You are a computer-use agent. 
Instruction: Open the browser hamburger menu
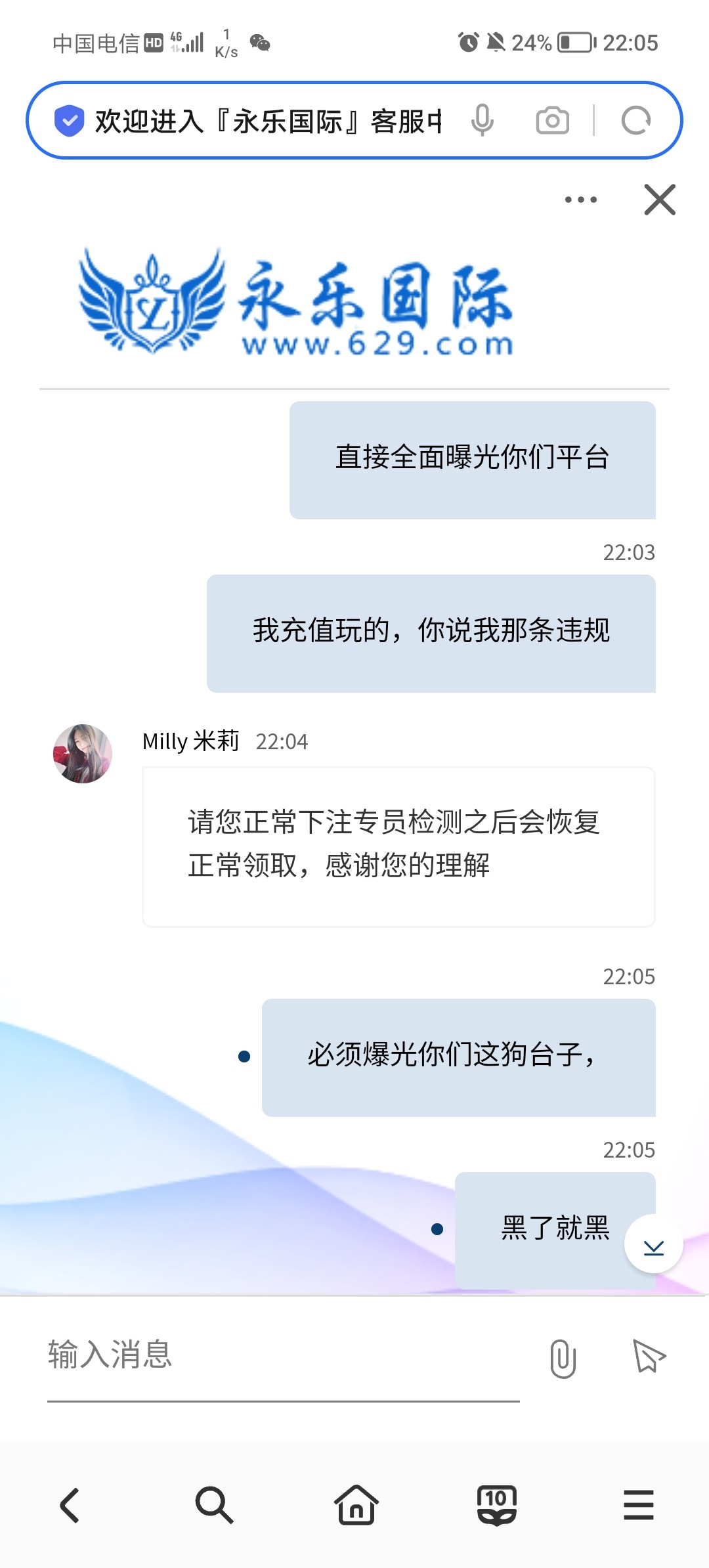(638, 1505)
